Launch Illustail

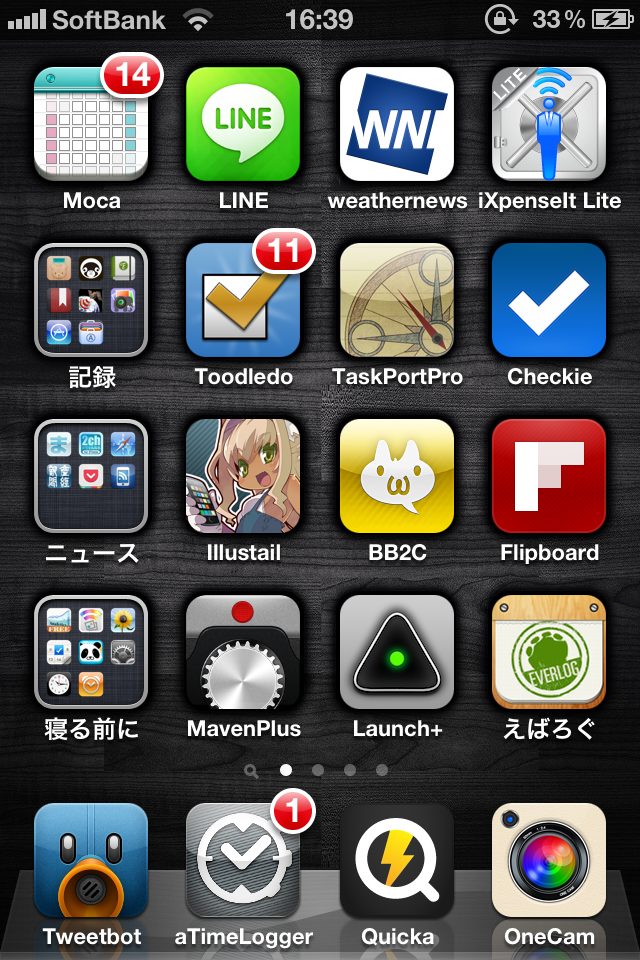click(243, 476)
